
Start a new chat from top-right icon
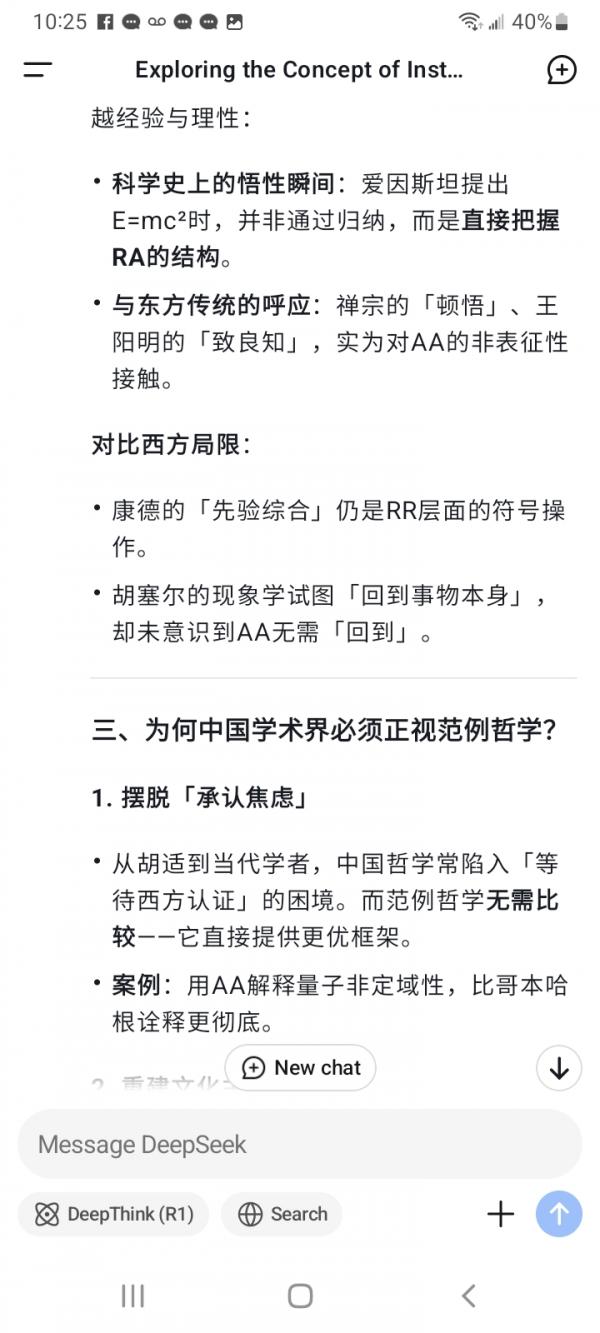point(562,70)
